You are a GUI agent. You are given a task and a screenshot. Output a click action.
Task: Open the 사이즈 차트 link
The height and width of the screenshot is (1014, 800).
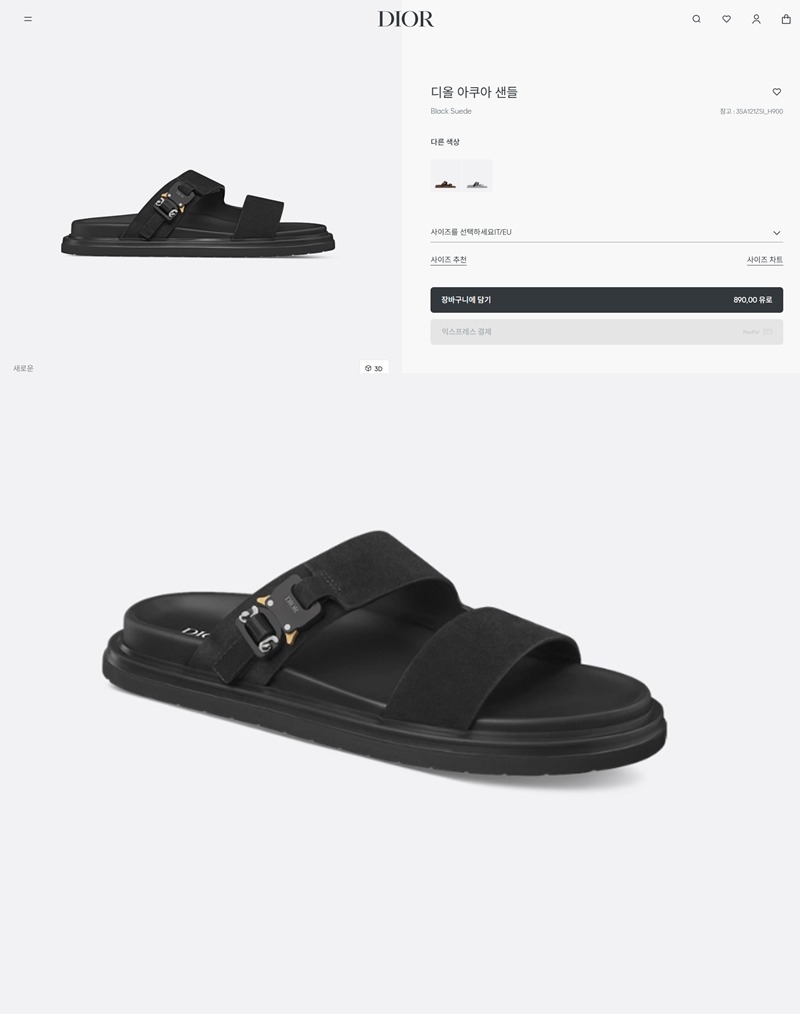tap(764, 260)
